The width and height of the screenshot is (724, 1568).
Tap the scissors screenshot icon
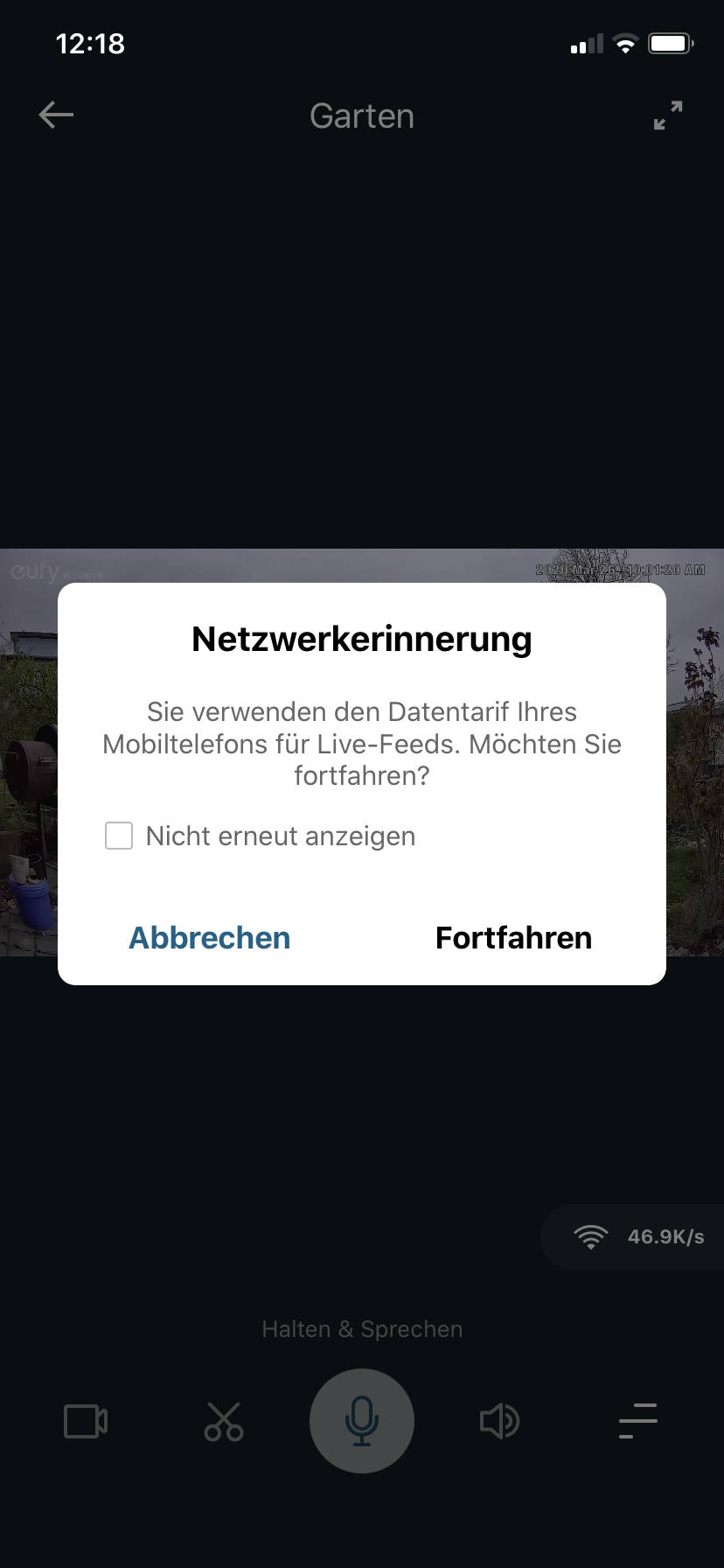click(x=224, y=1421)
